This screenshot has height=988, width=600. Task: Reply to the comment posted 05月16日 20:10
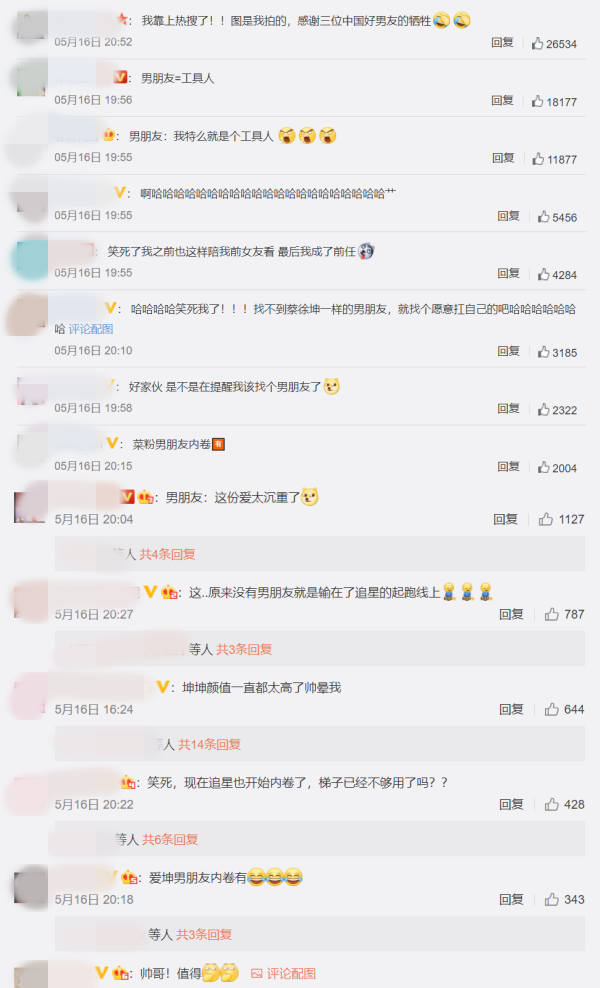pyautogui.click(x=508, y=352)
